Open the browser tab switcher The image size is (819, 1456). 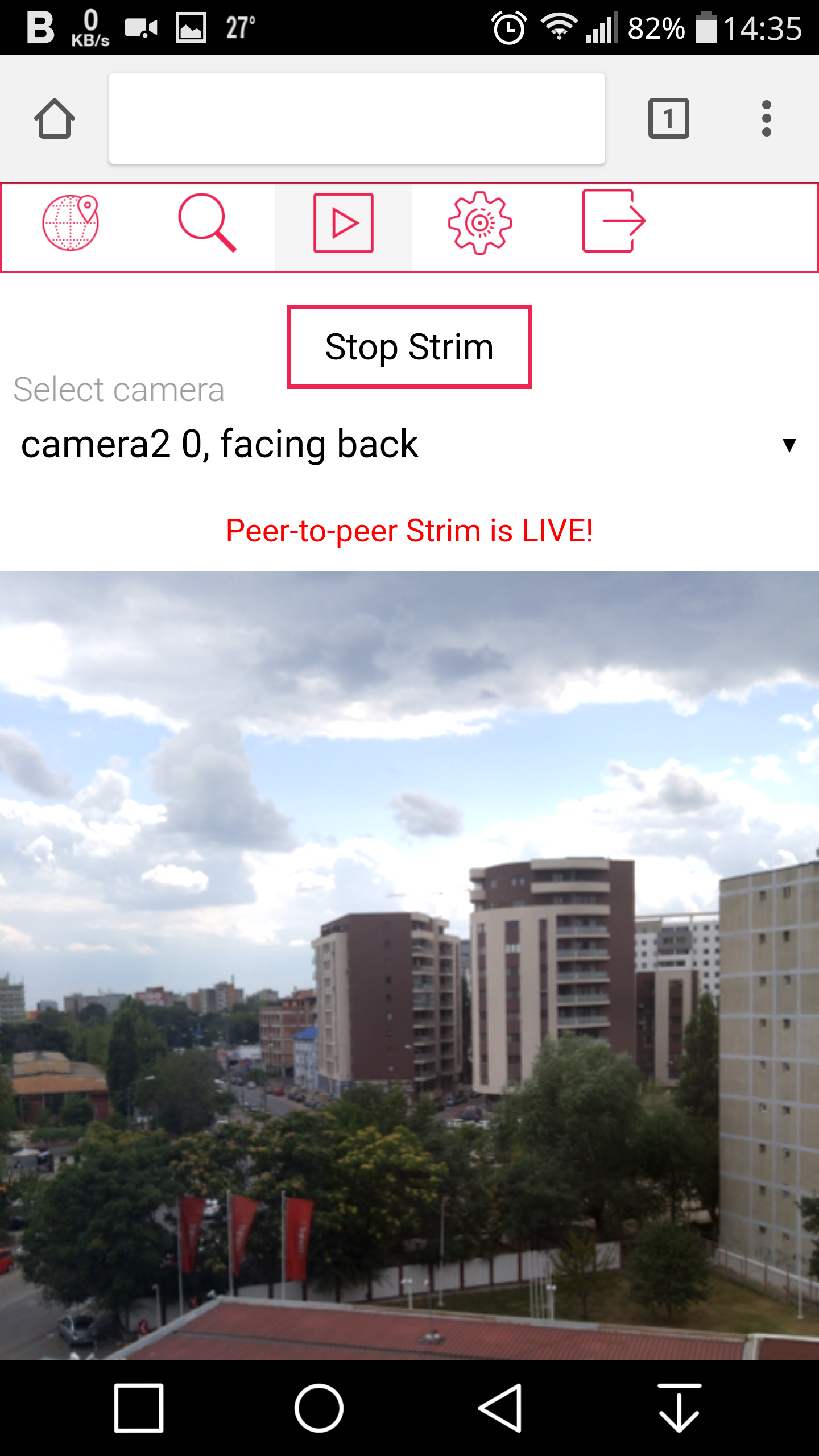[669, 118]
